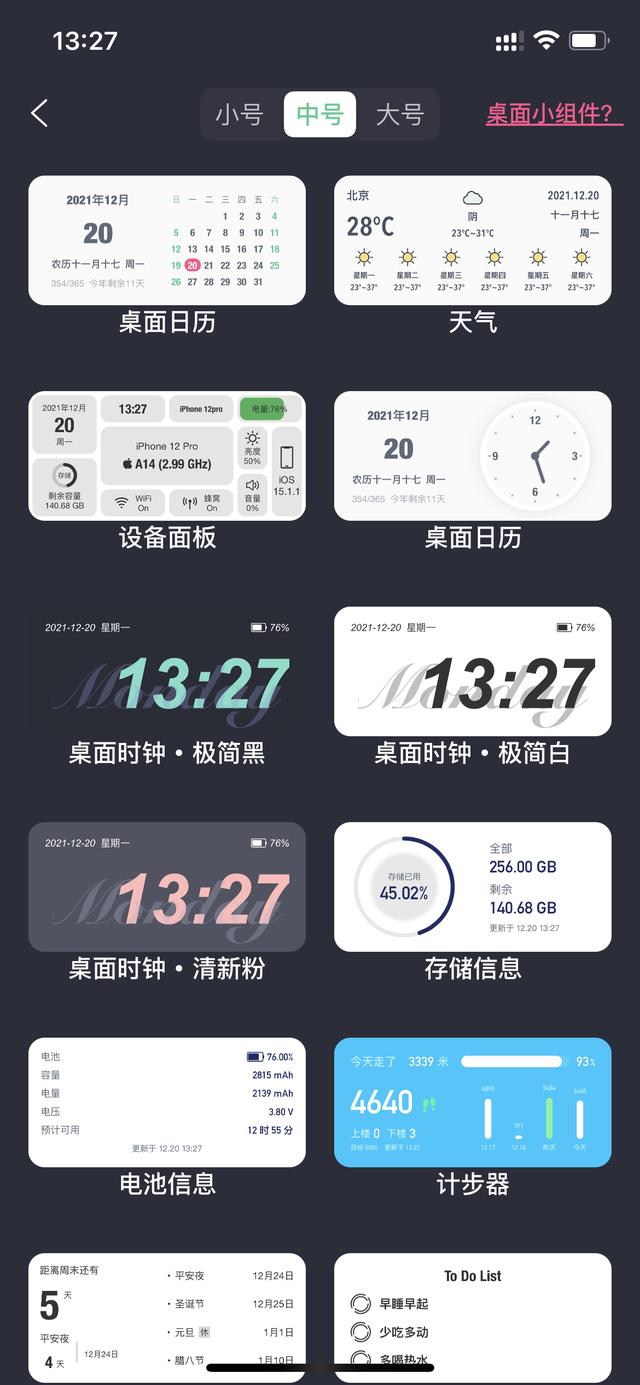Open the 桌面日历 widget with month grid
The height and width of the screenshot is (1385, 640).
click(167, 241)
